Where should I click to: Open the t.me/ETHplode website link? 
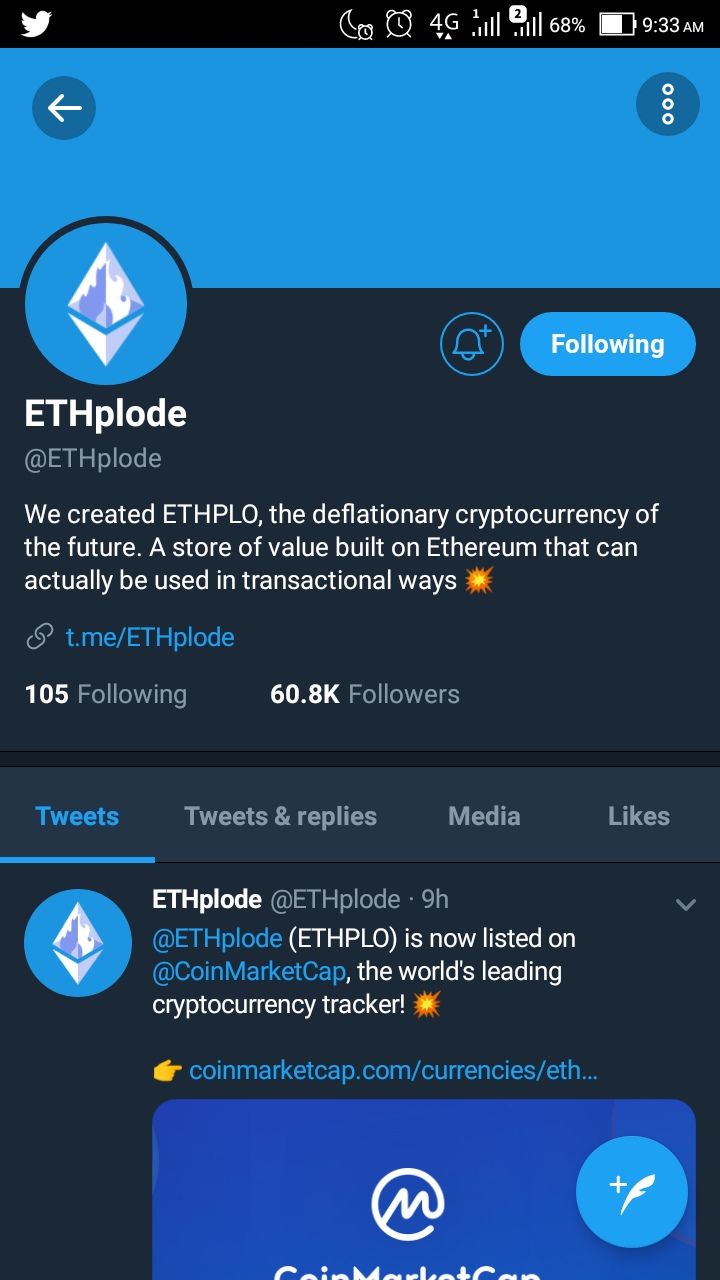pyautogui.click(x=150, y=637)
